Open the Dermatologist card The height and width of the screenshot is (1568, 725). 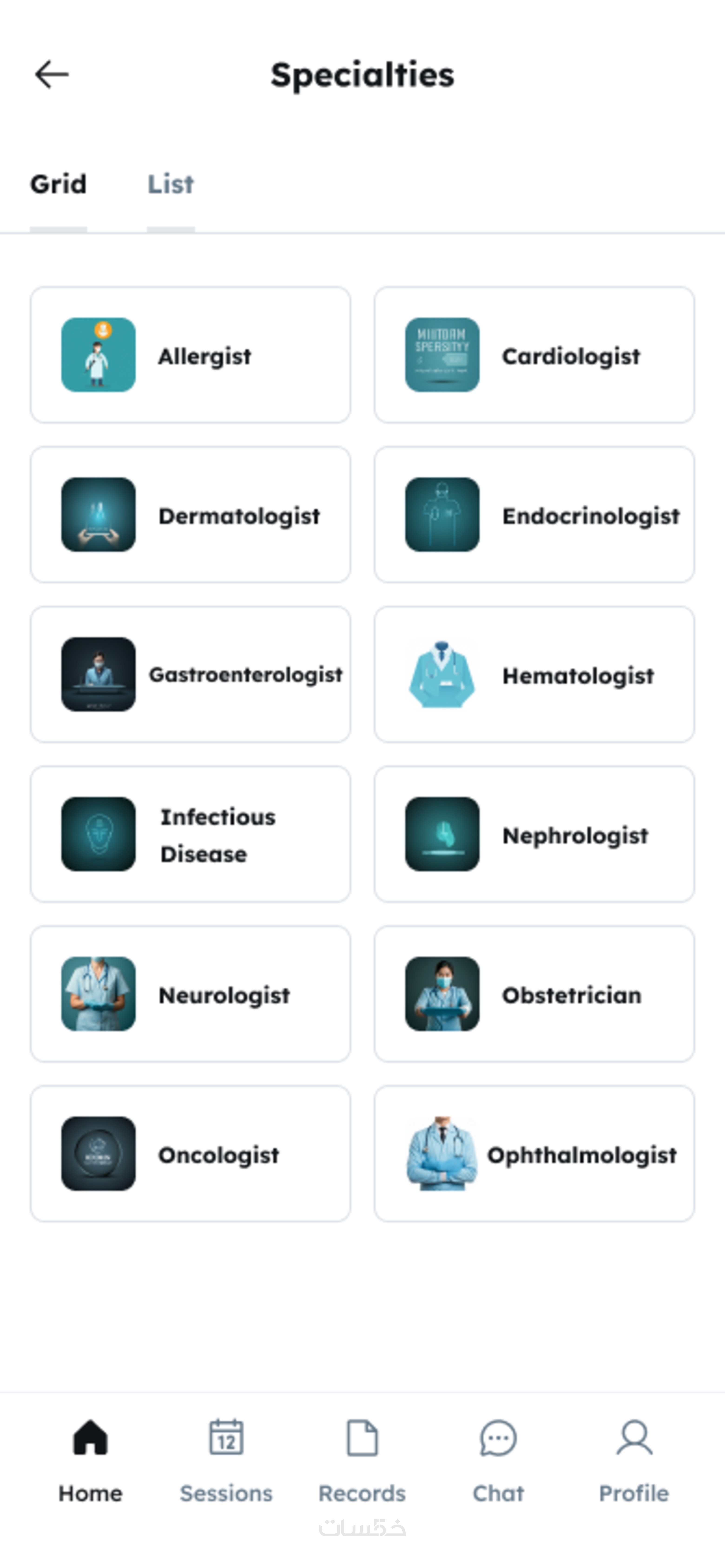pos(190,515)
